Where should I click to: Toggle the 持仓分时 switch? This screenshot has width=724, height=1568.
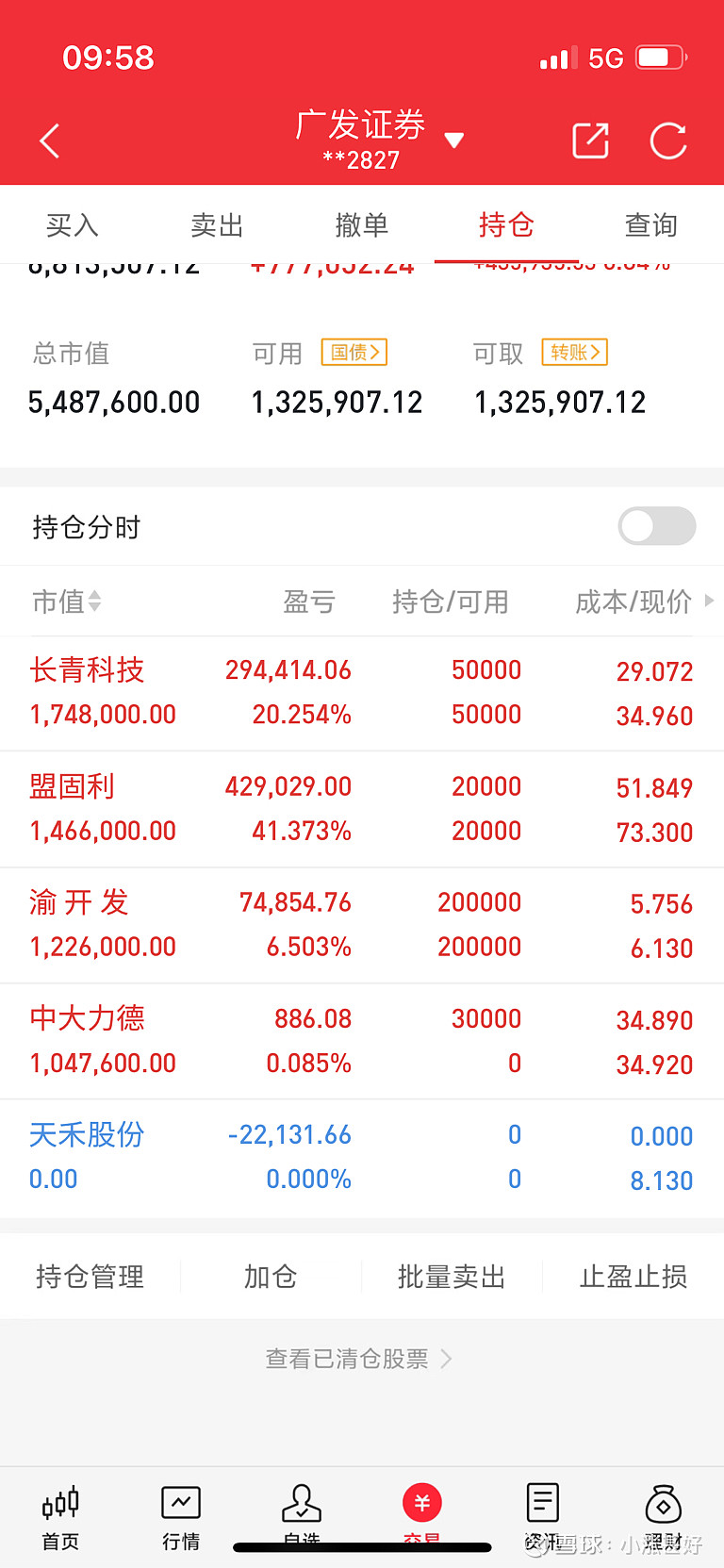657,526
